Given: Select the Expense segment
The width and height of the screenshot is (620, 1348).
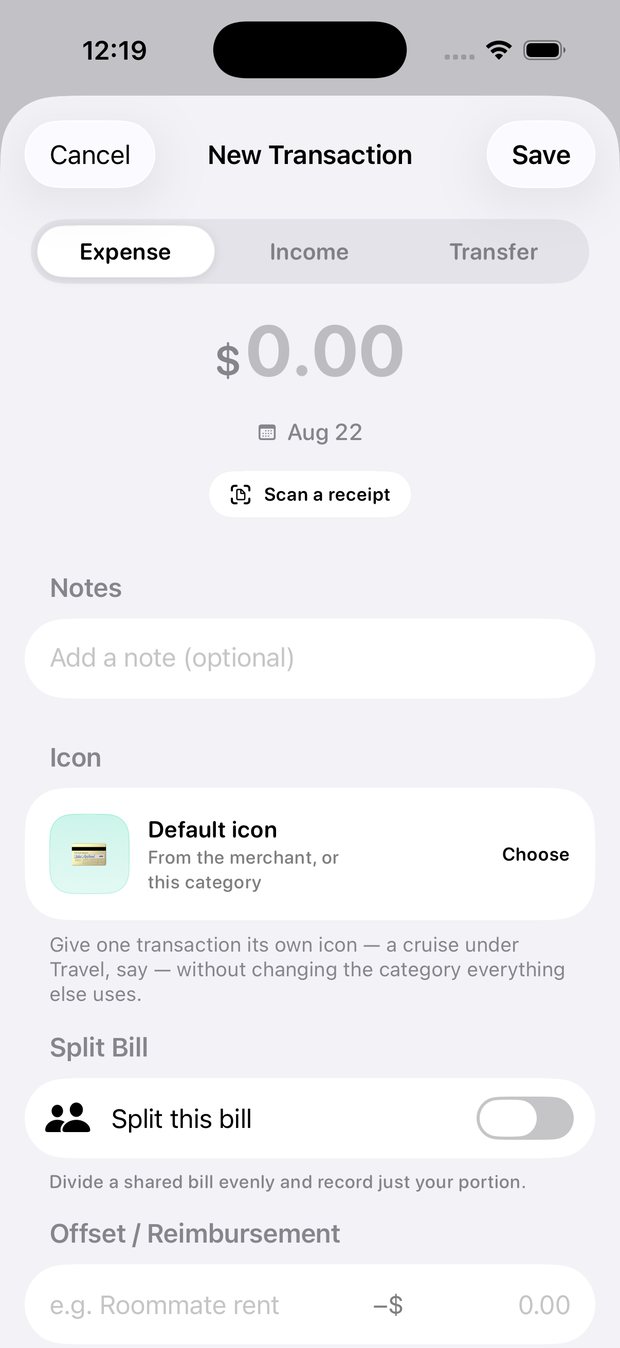Looking at the screenshot, I should point(125,252).
